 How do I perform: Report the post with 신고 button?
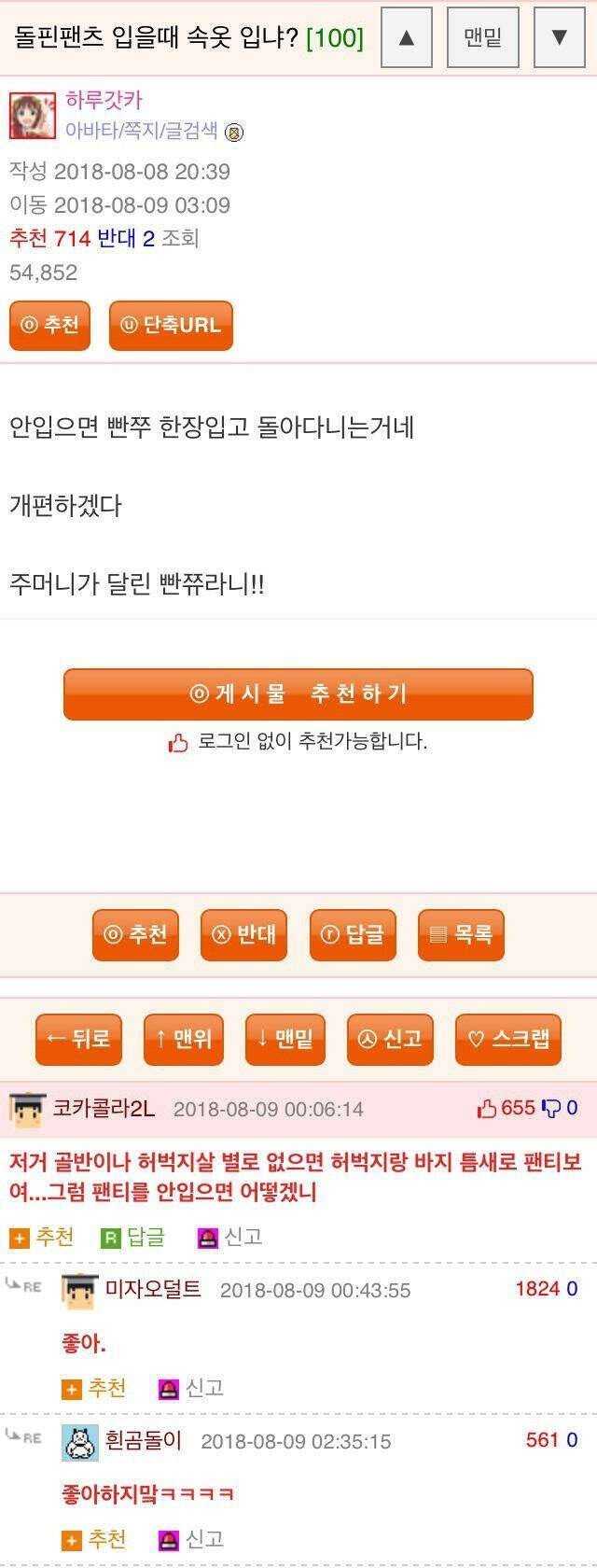390,1039
